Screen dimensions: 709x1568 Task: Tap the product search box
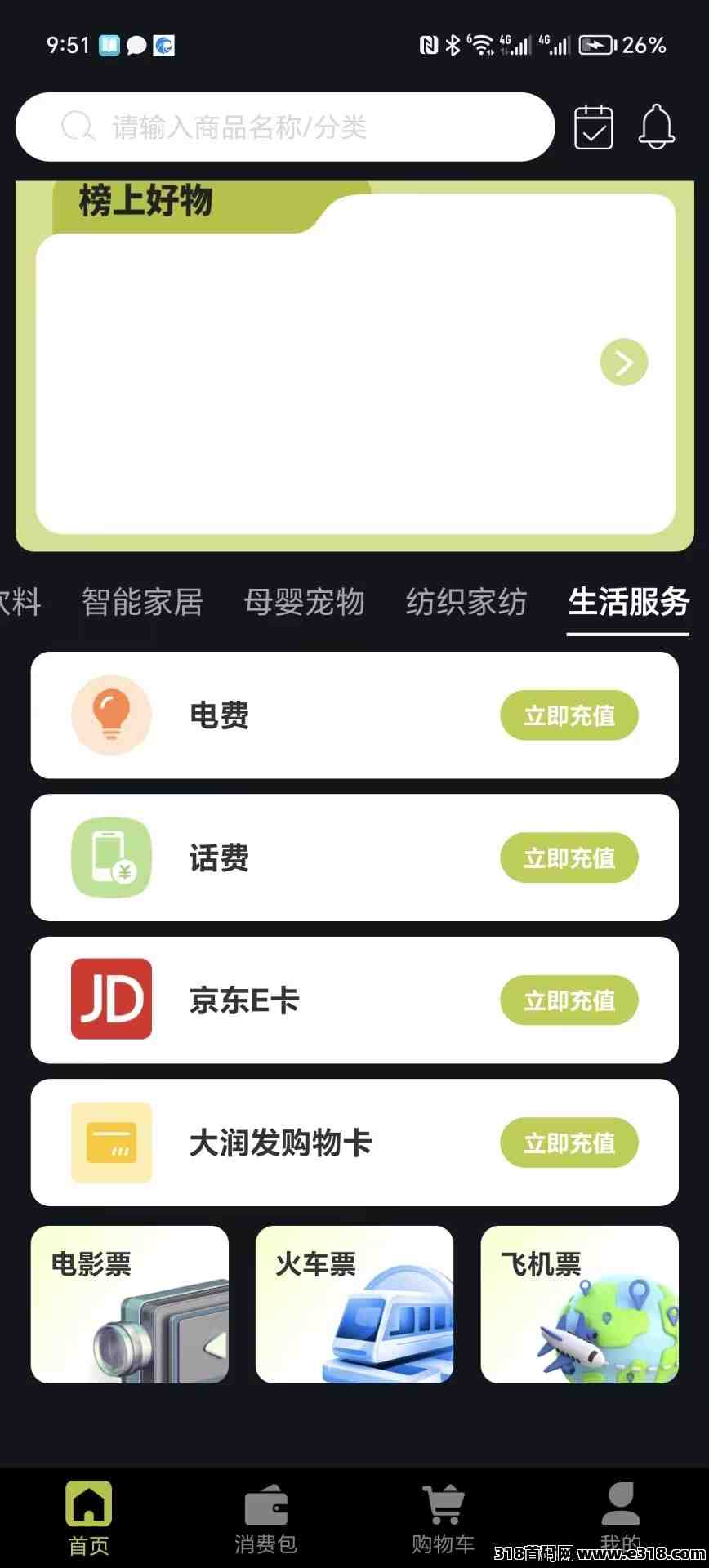(x=284, y=127)
